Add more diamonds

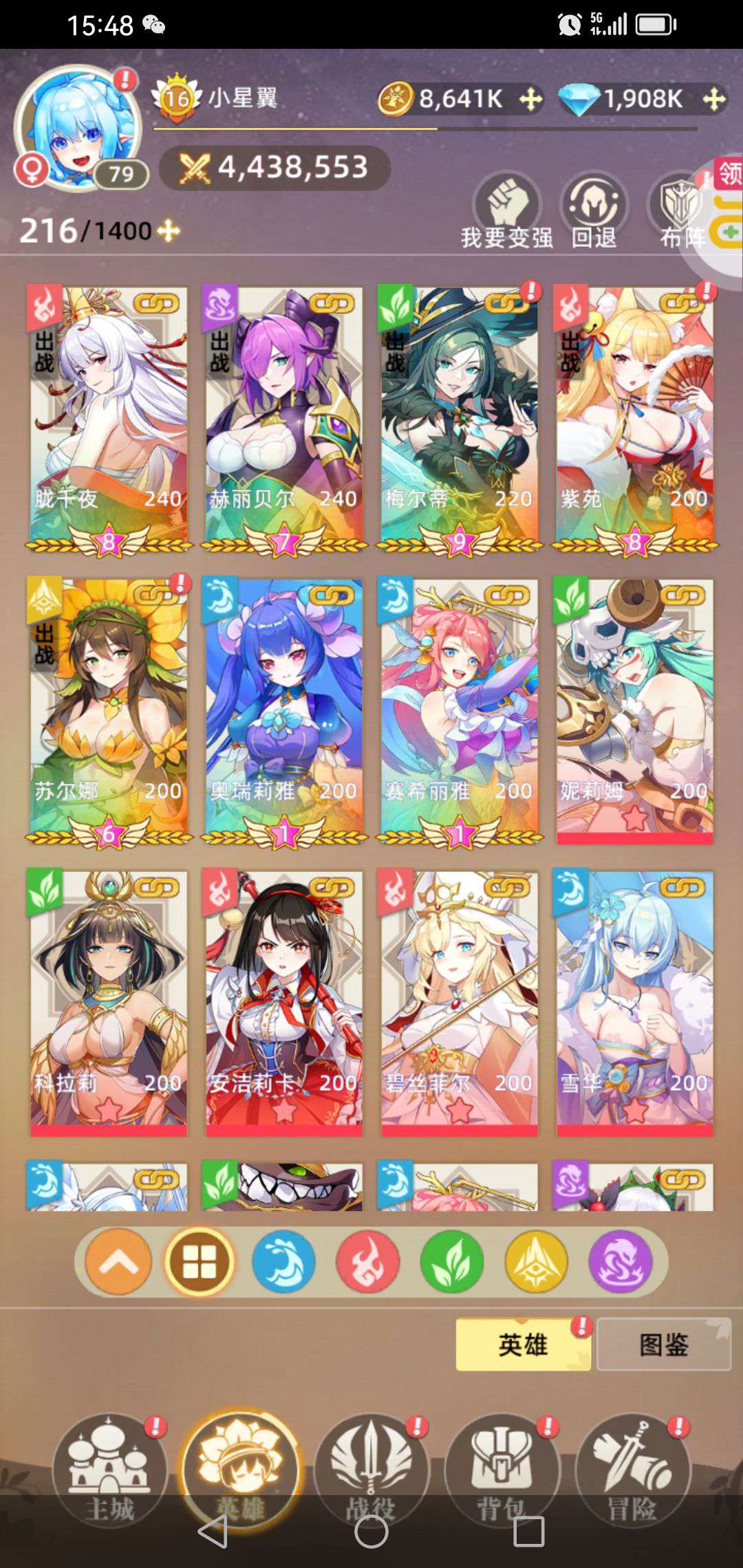715,99
